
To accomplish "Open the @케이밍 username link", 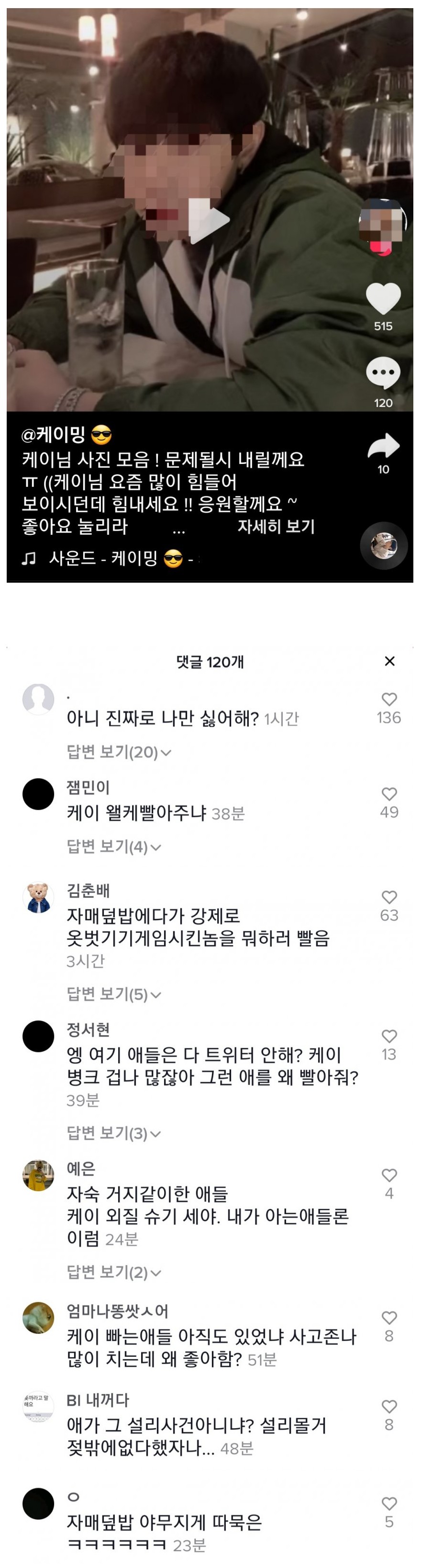I will pos(53,435).
